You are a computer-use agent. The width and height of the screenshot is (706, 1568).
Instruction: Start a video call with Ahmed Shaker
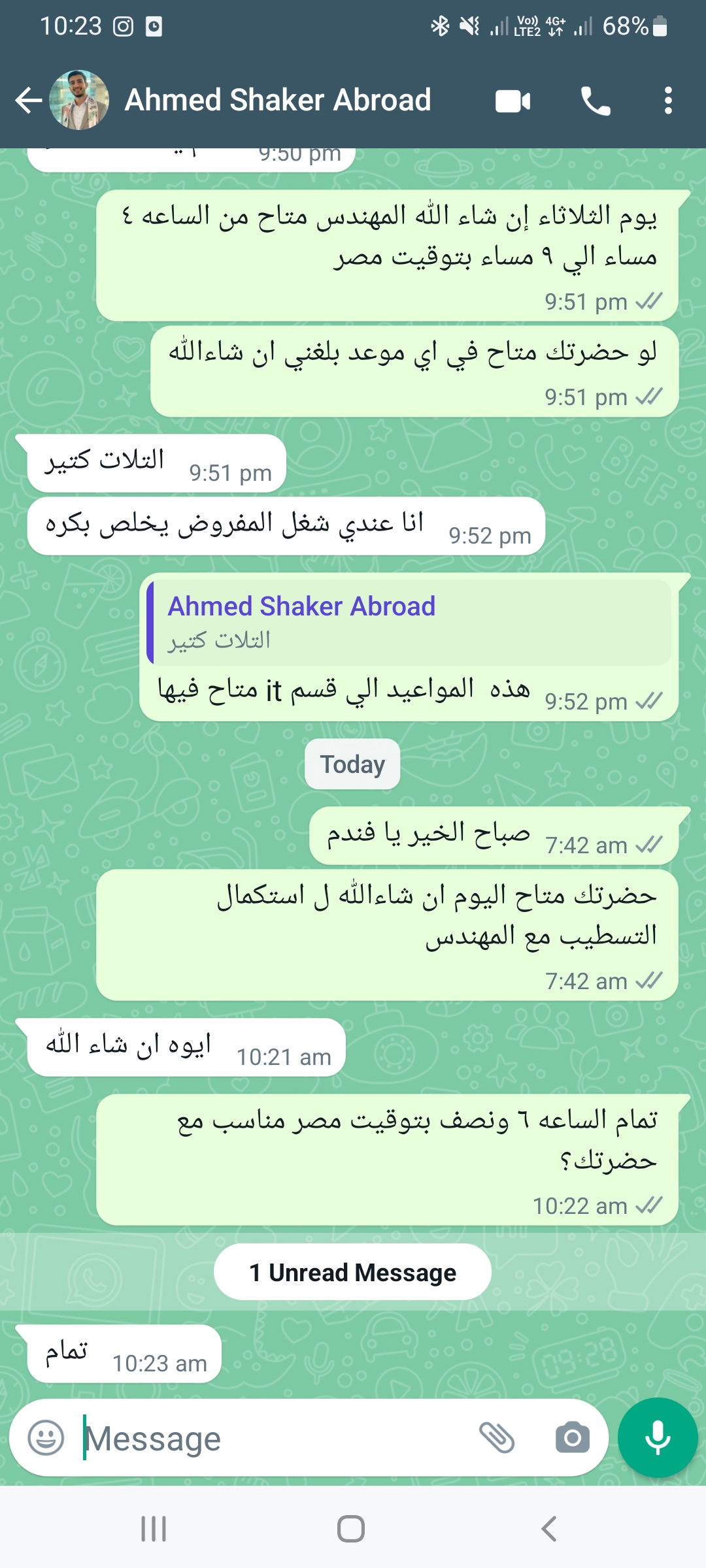point(513,101)
